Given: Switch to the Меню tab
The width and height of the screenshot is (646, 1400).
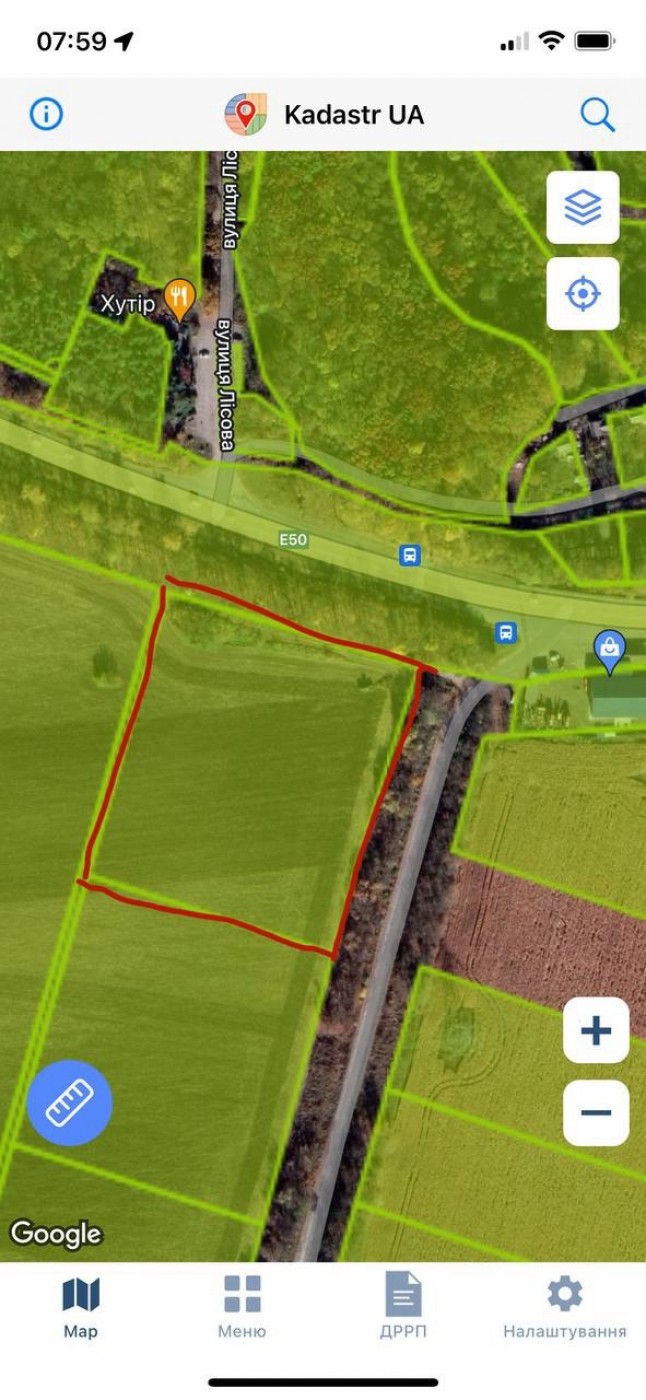Looking at the screenshot, I should click(x=242, y=1306).
